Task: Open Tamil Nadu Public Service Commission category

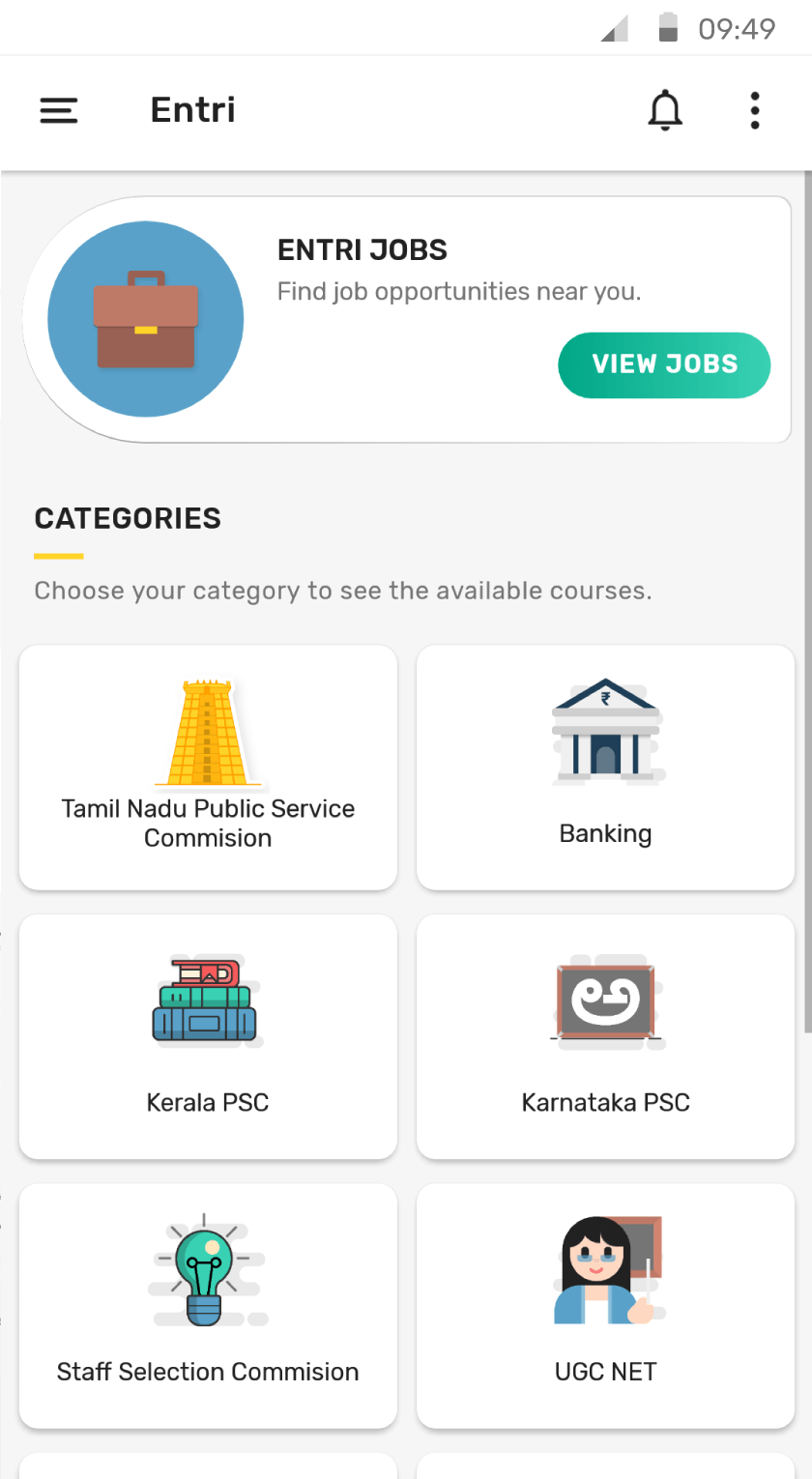Action: (208, 768)
